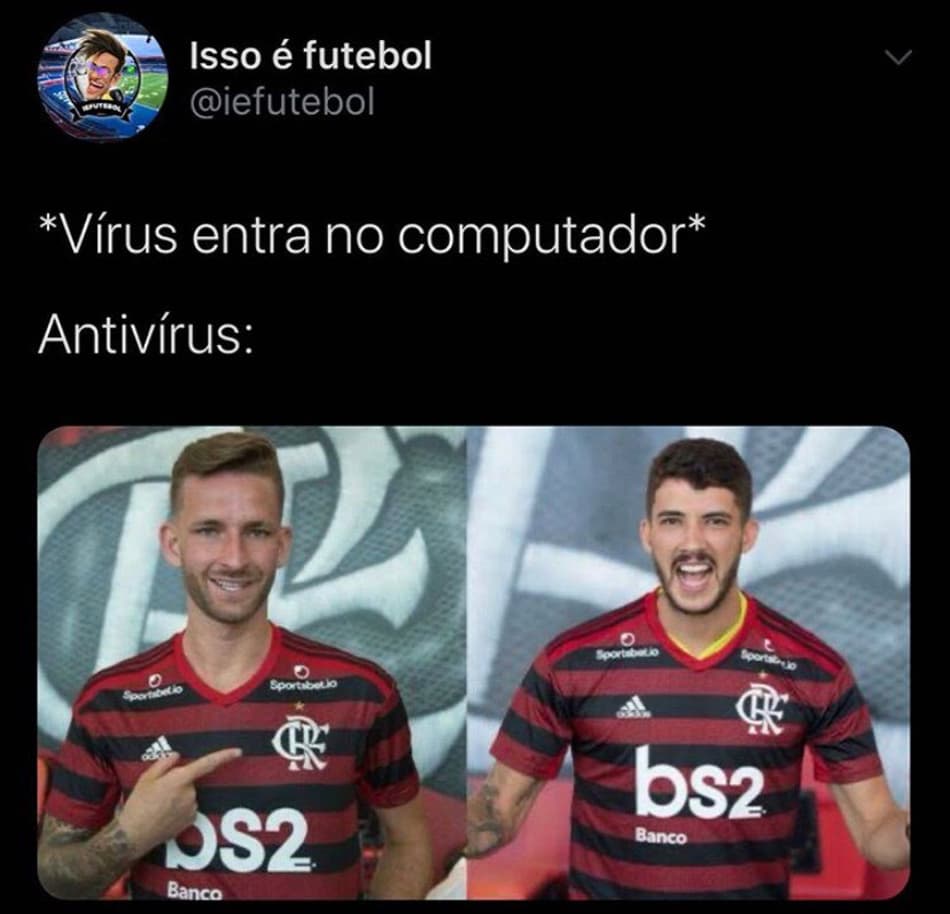The height and width of the screenshot is (914, 950).
Task: Open the right photo of the bearded player
Action: pyautogui.click(x=688, y=662)
